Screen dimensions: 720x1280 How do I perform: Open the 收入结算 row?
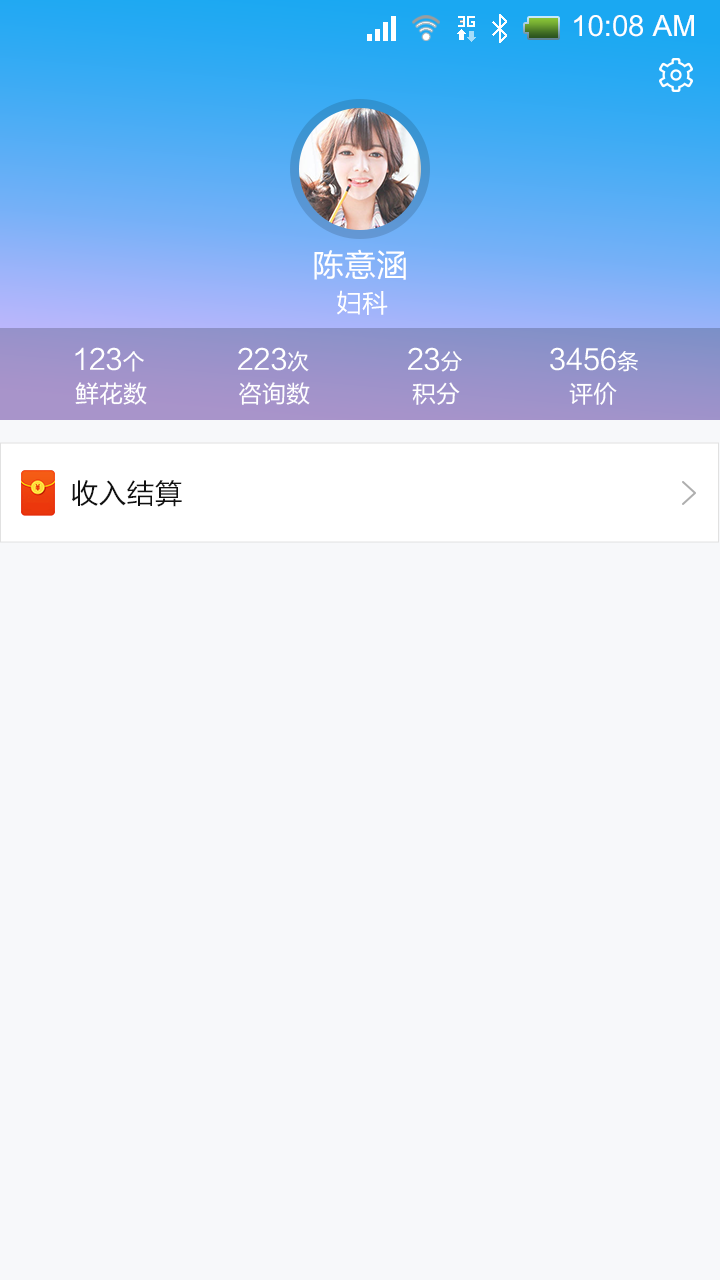click(x=360, y=493)
